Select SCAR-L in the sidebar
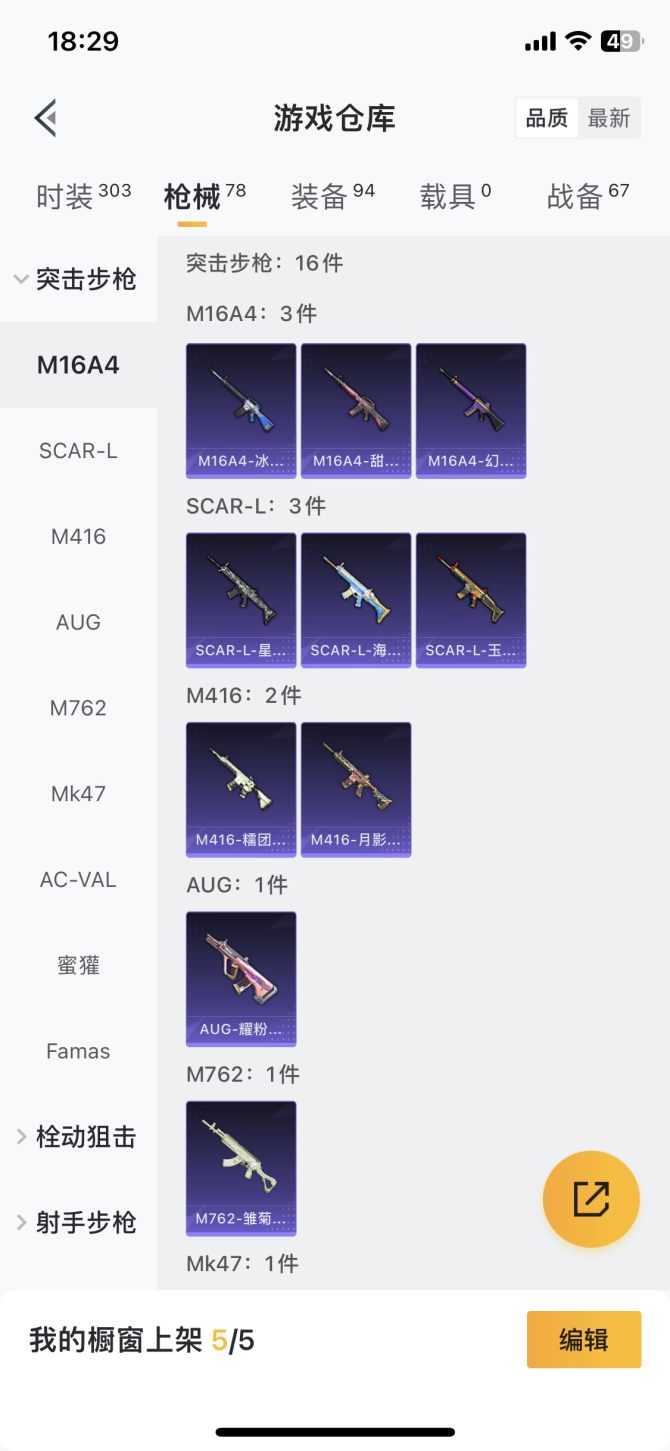Screen dimensions: 670x1451 click(x=78, y=451)
